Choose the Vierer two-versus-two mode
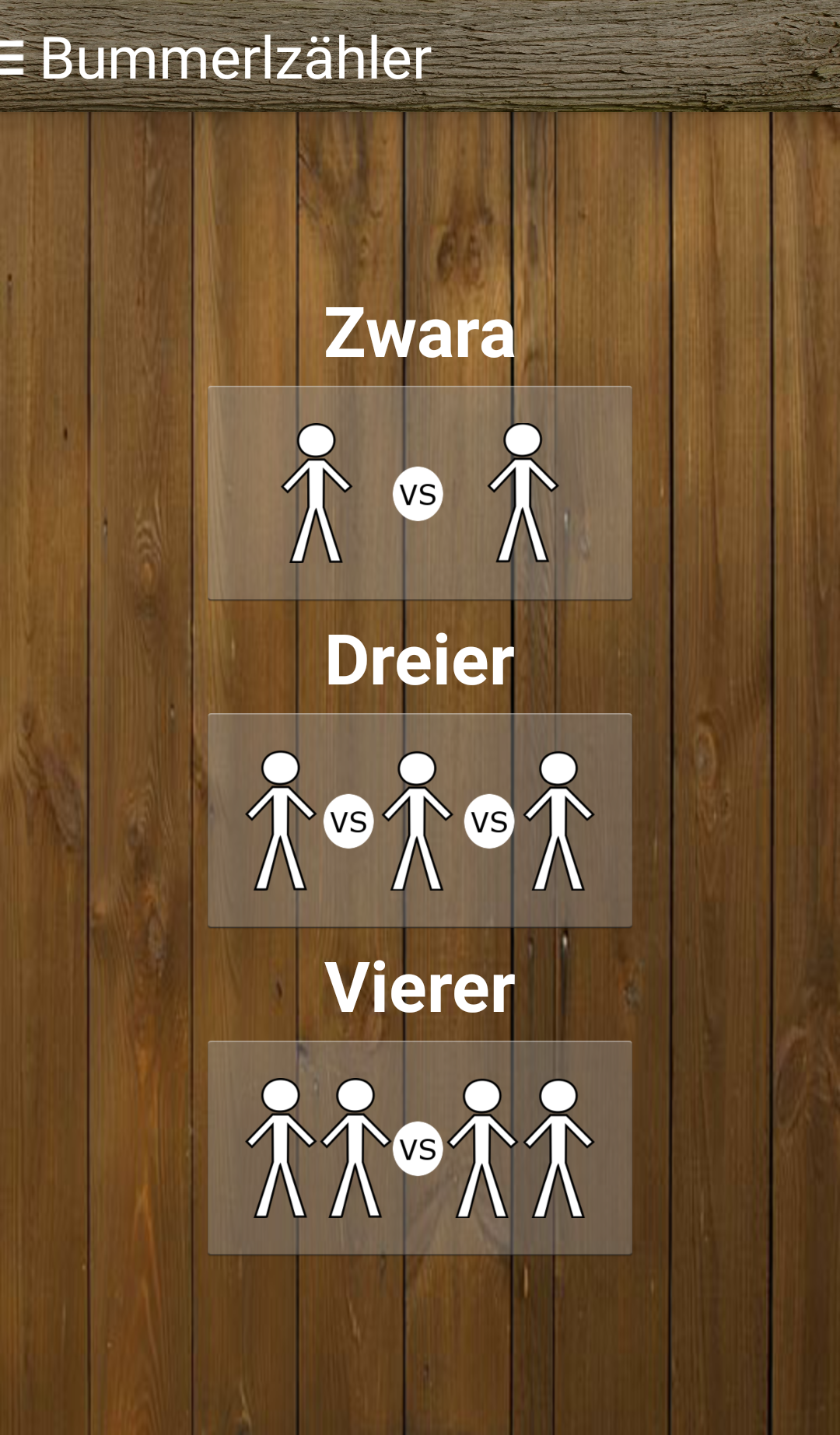840x1435 pixels. pyautogui.click(x=420, y=1148)
